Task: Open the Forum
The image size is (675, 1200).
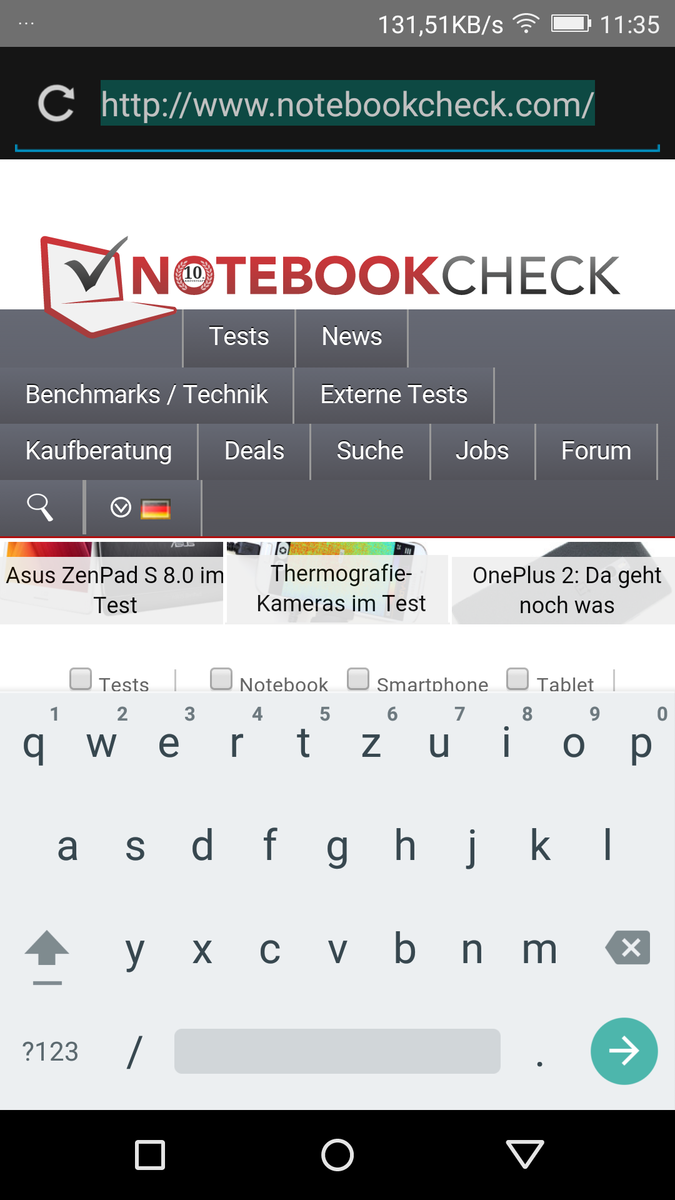Action: point(596,451)
